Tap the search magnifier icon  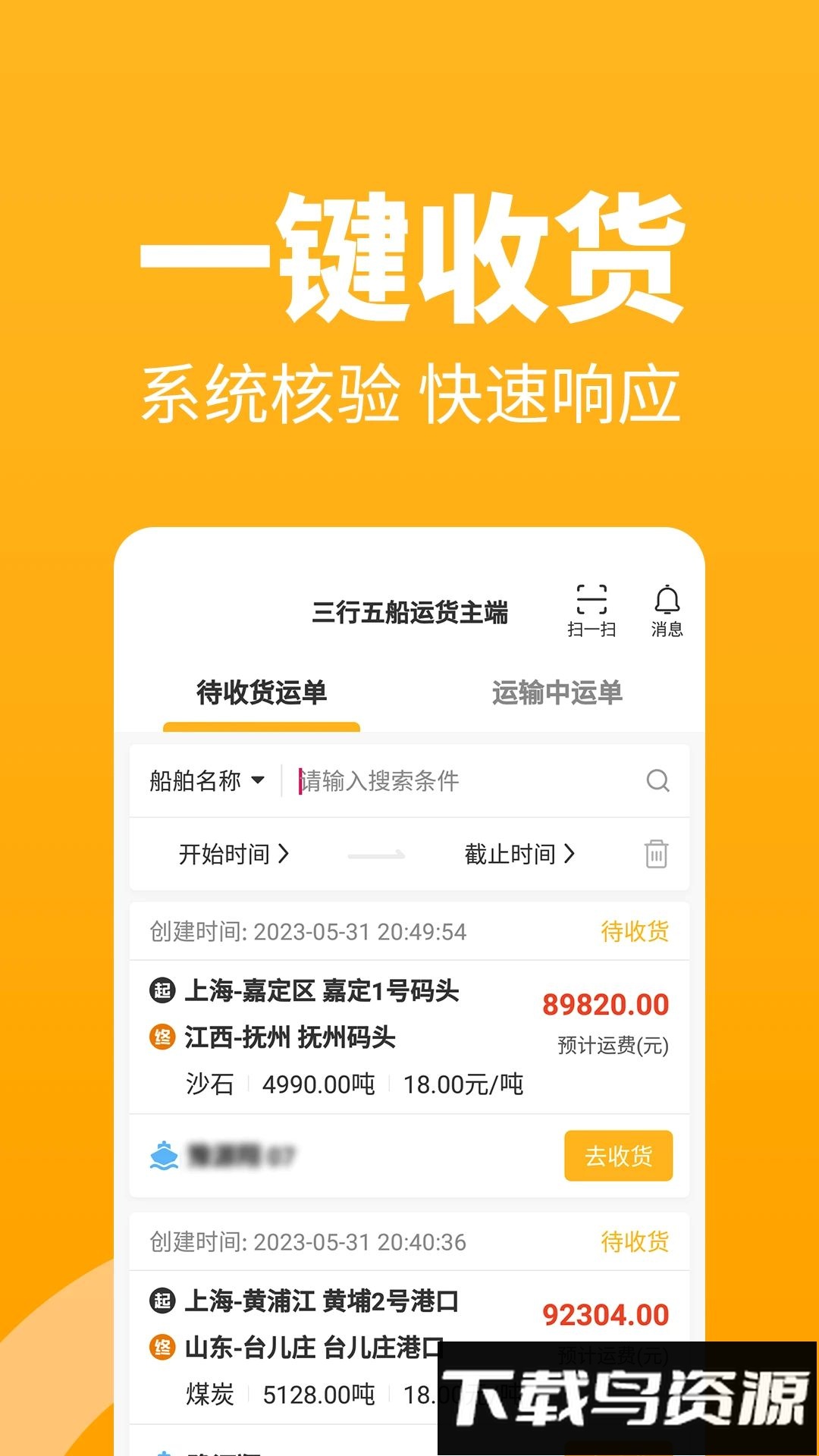[655, 781]
